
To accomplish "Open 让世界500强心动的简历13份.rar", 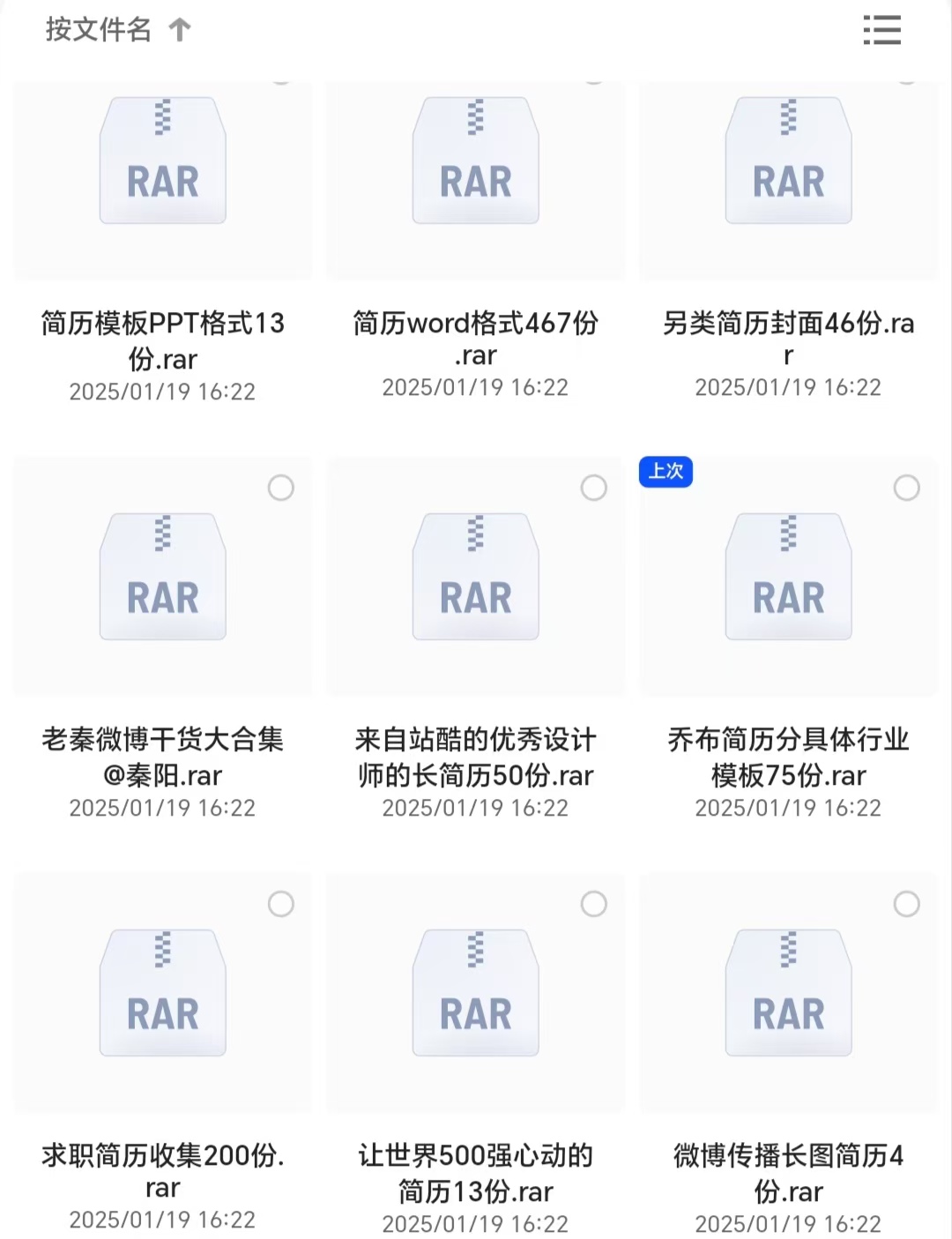I will [x=476, y=994].
